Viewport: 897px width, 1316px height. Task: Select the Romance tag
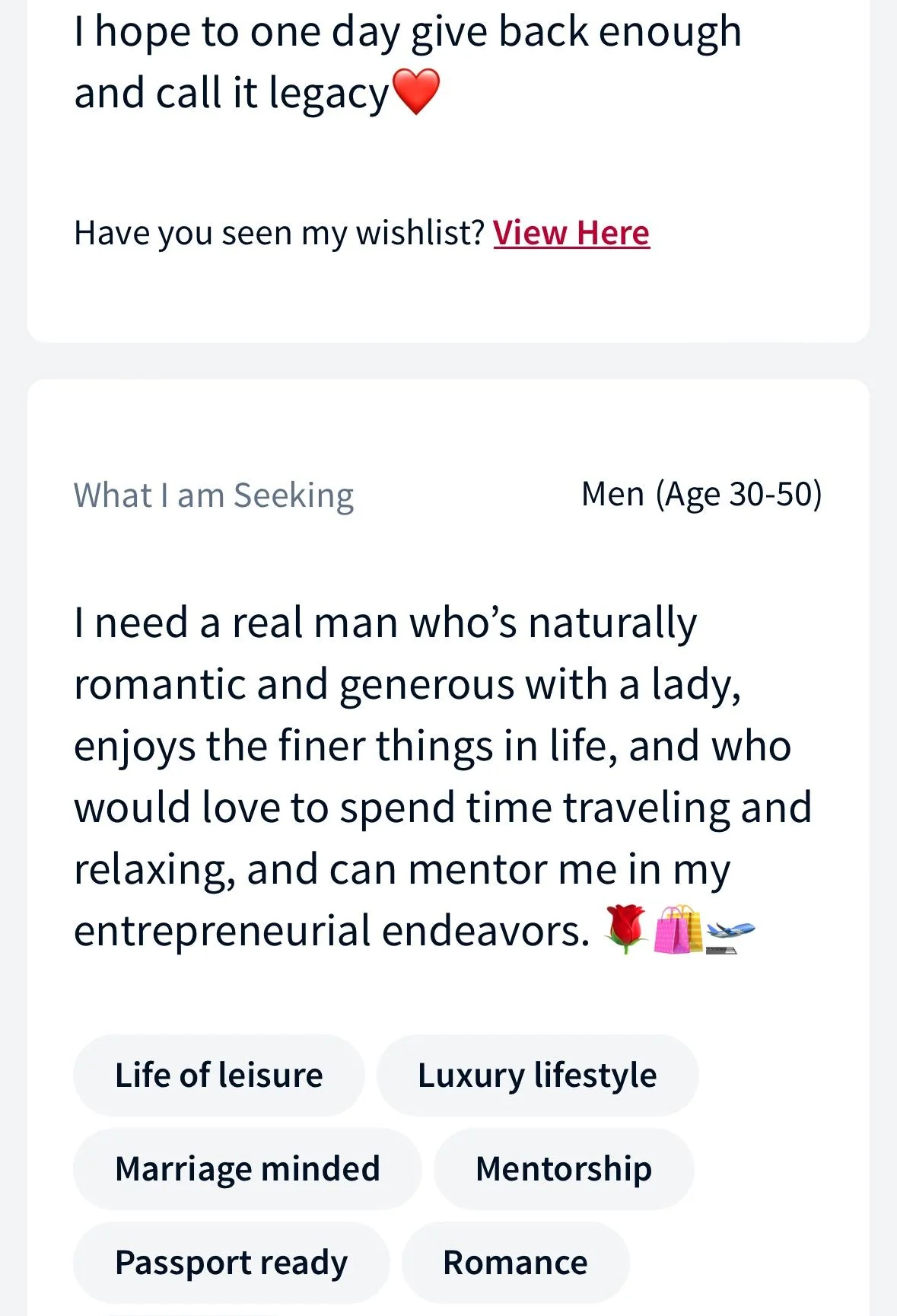click(515, 1263)
